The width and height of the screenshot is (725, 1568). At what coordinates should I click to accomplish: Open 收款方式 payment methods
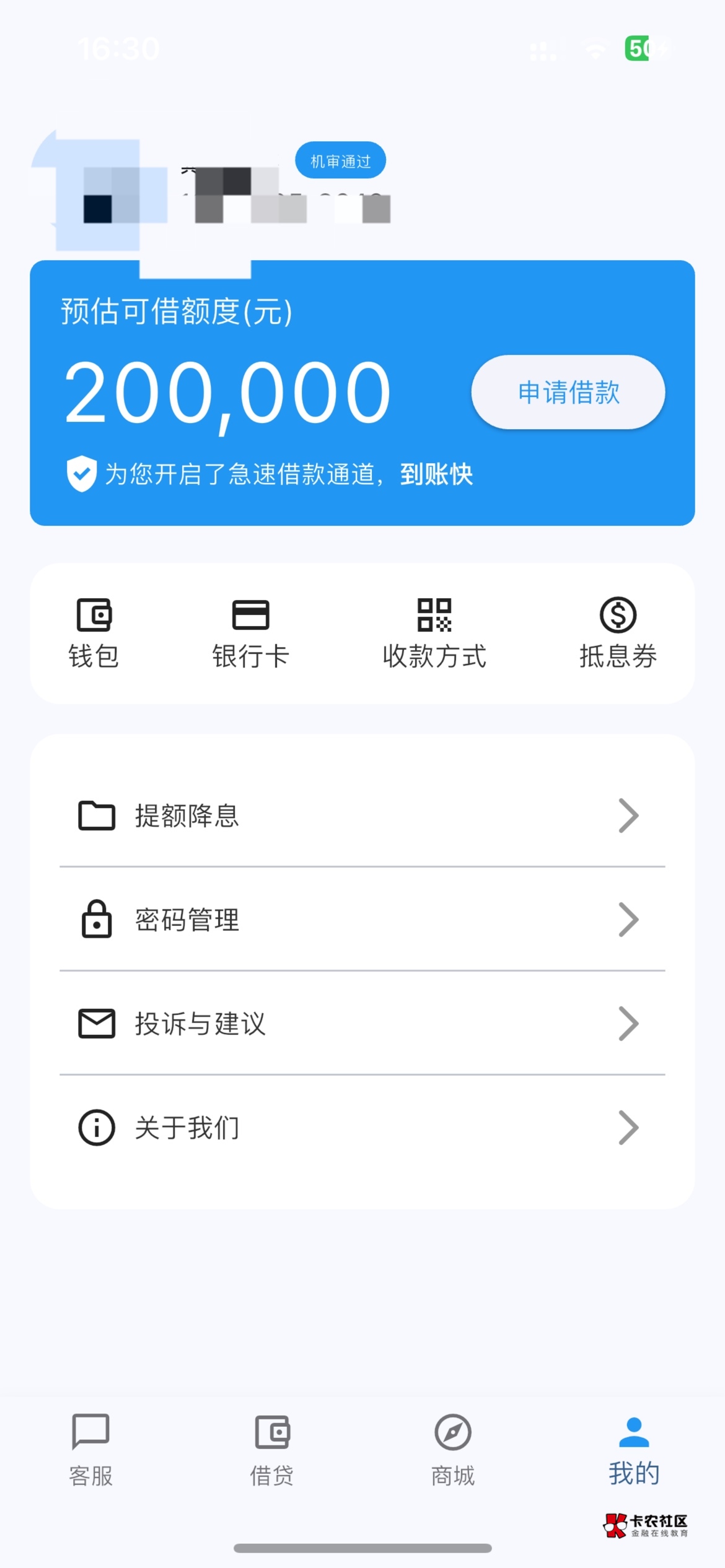[x=434, y=633]
